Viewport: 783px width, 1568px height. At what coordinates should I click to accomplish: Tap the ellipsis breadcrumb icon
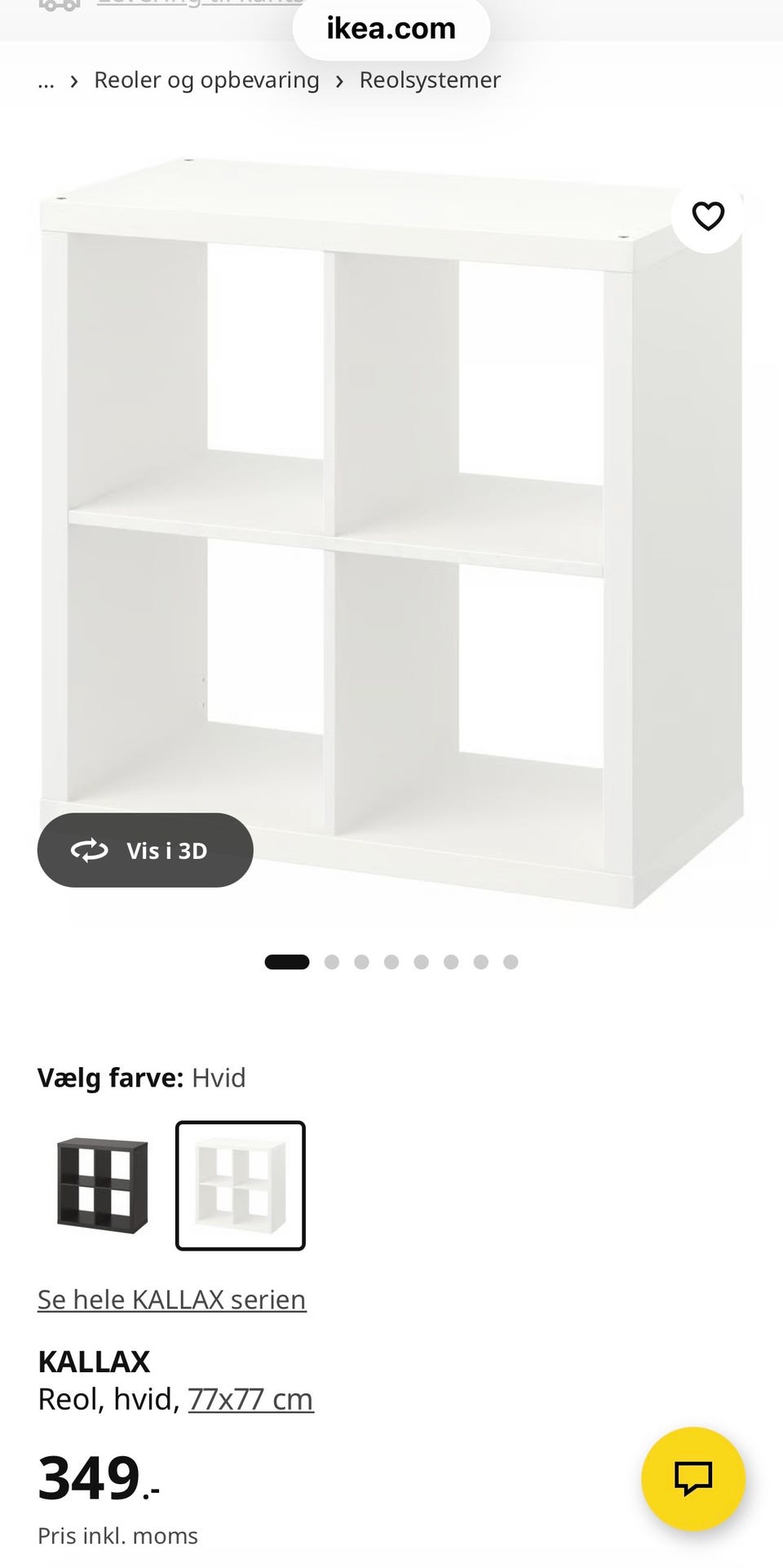[46, 81]
